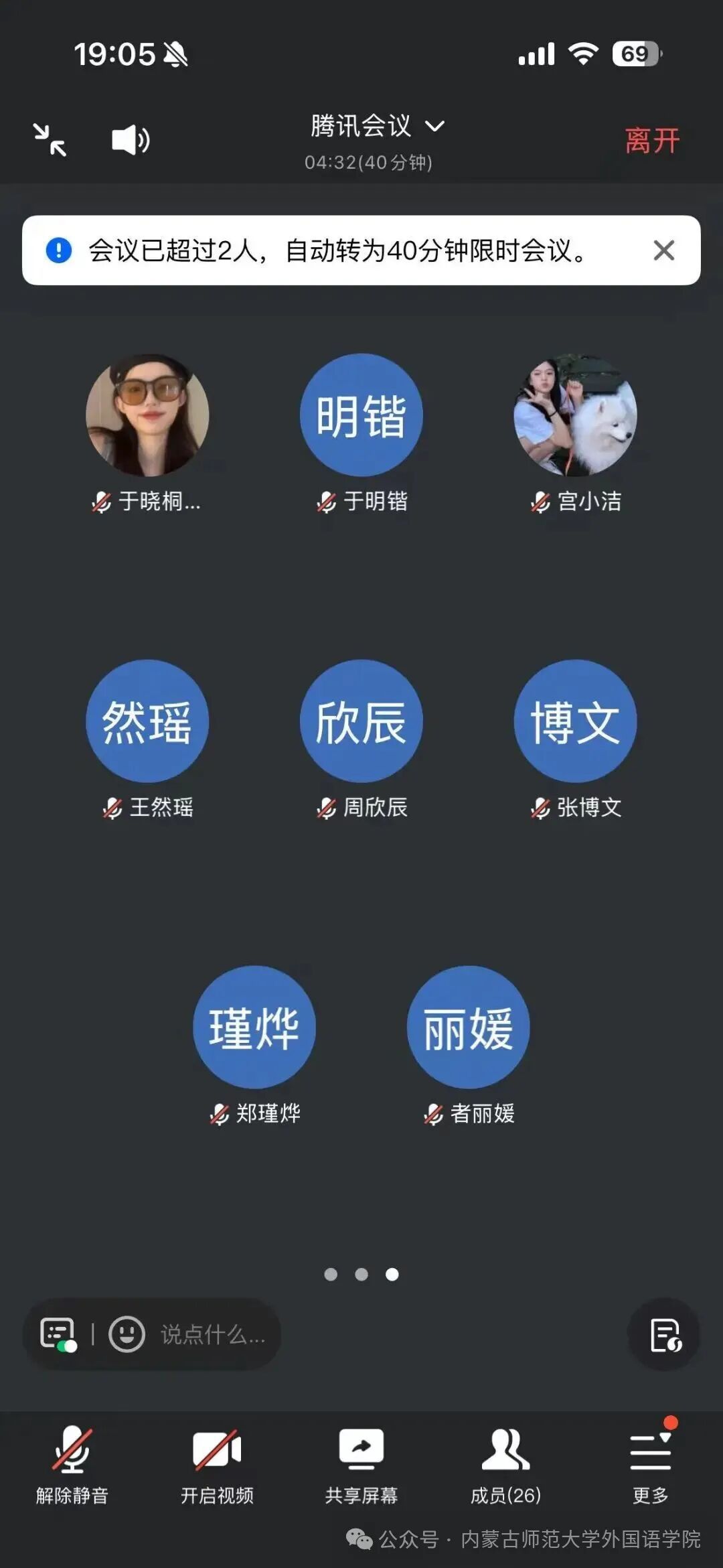The width and height of the screenshot is (723, 1568).
Task: Minimize the meeting window
Action: tap(50, 140)
